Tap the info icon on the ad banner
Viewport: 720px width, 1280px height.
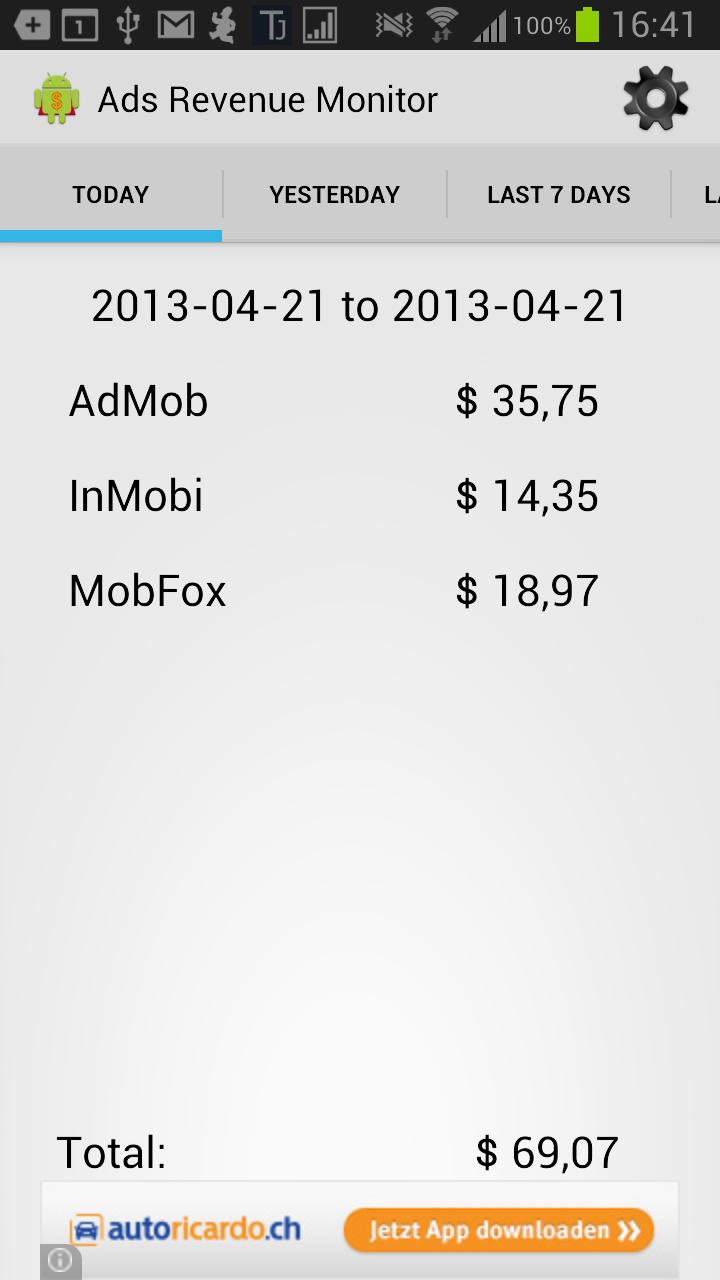click(60, 1261)
